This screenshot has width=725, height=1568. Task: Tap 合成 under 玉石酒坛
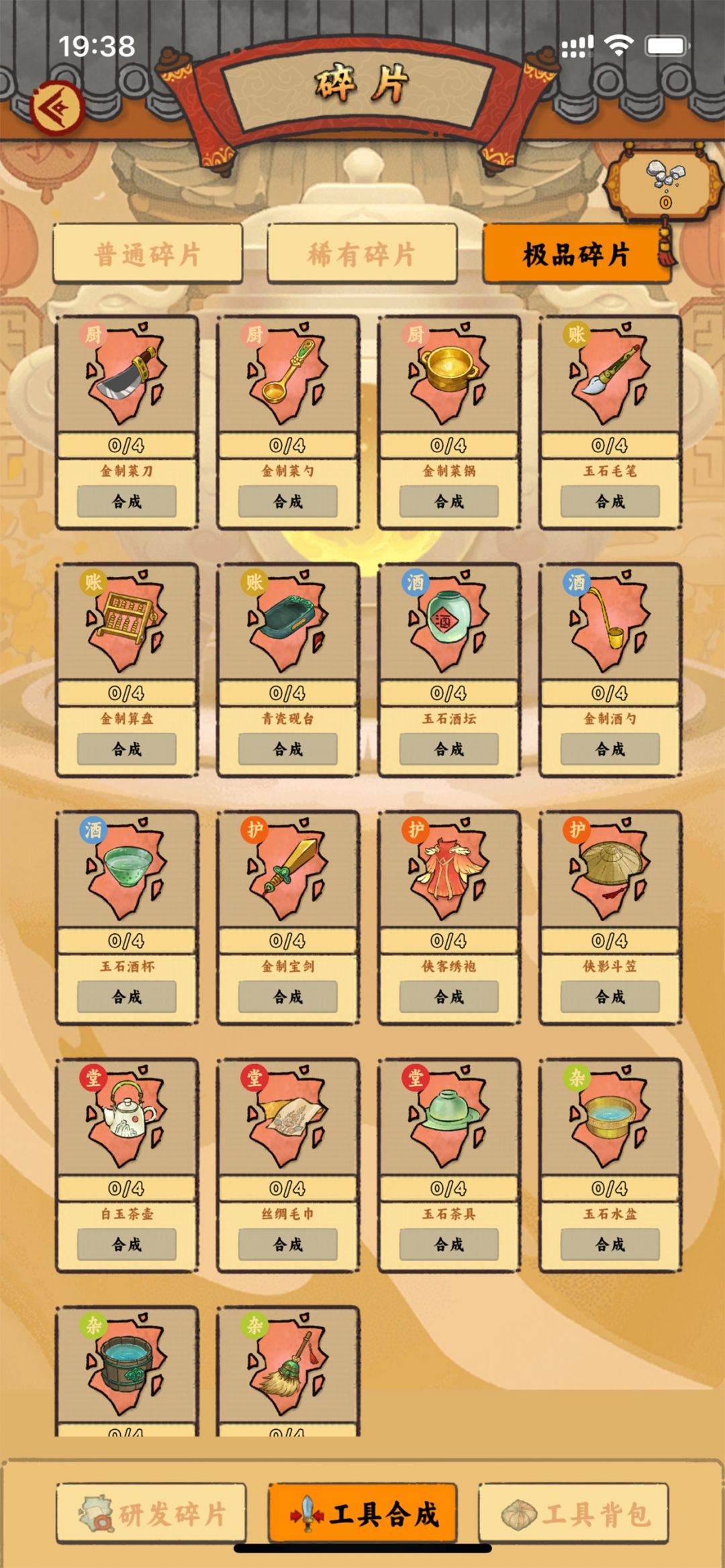[x=449, y=749]
